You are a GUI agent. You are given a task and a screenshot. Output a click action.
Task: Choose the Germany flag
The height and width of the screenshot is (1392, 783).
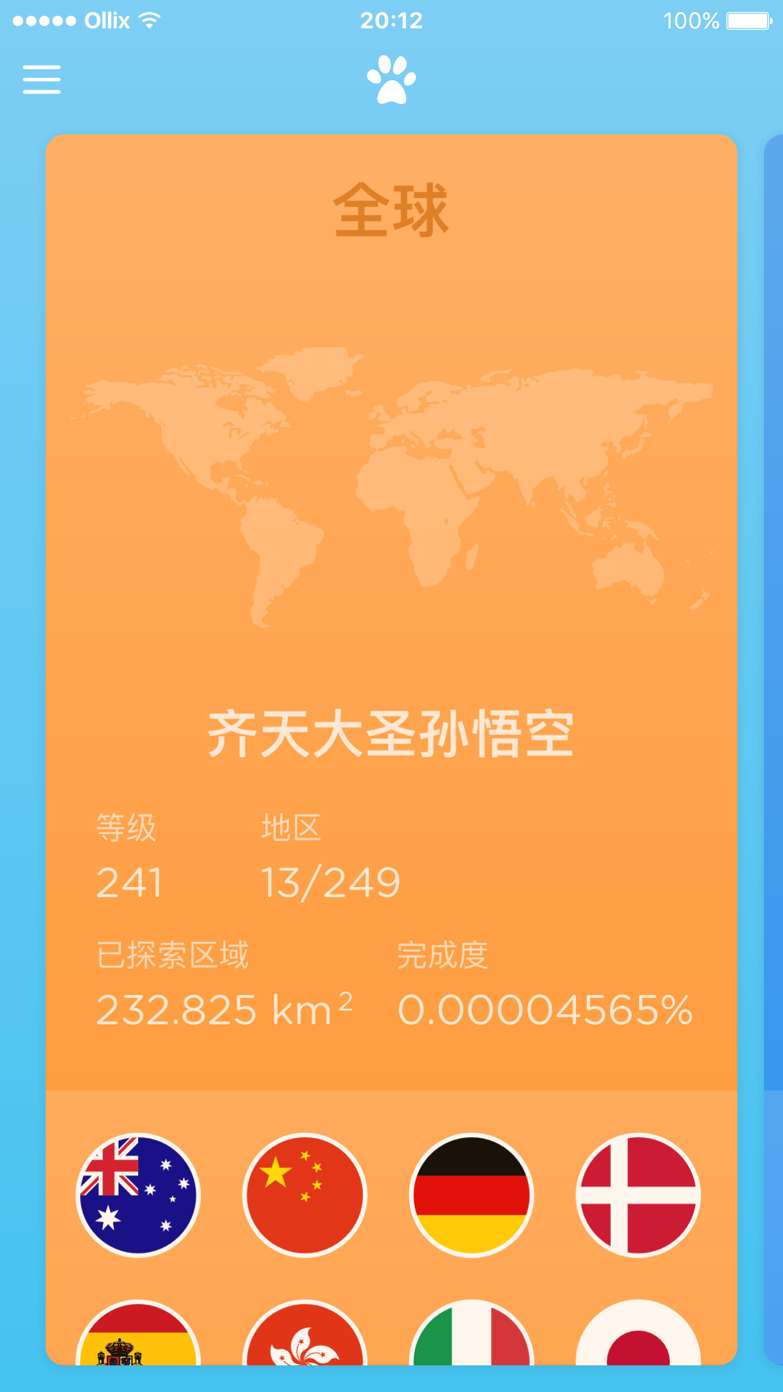click(472, 1195)
